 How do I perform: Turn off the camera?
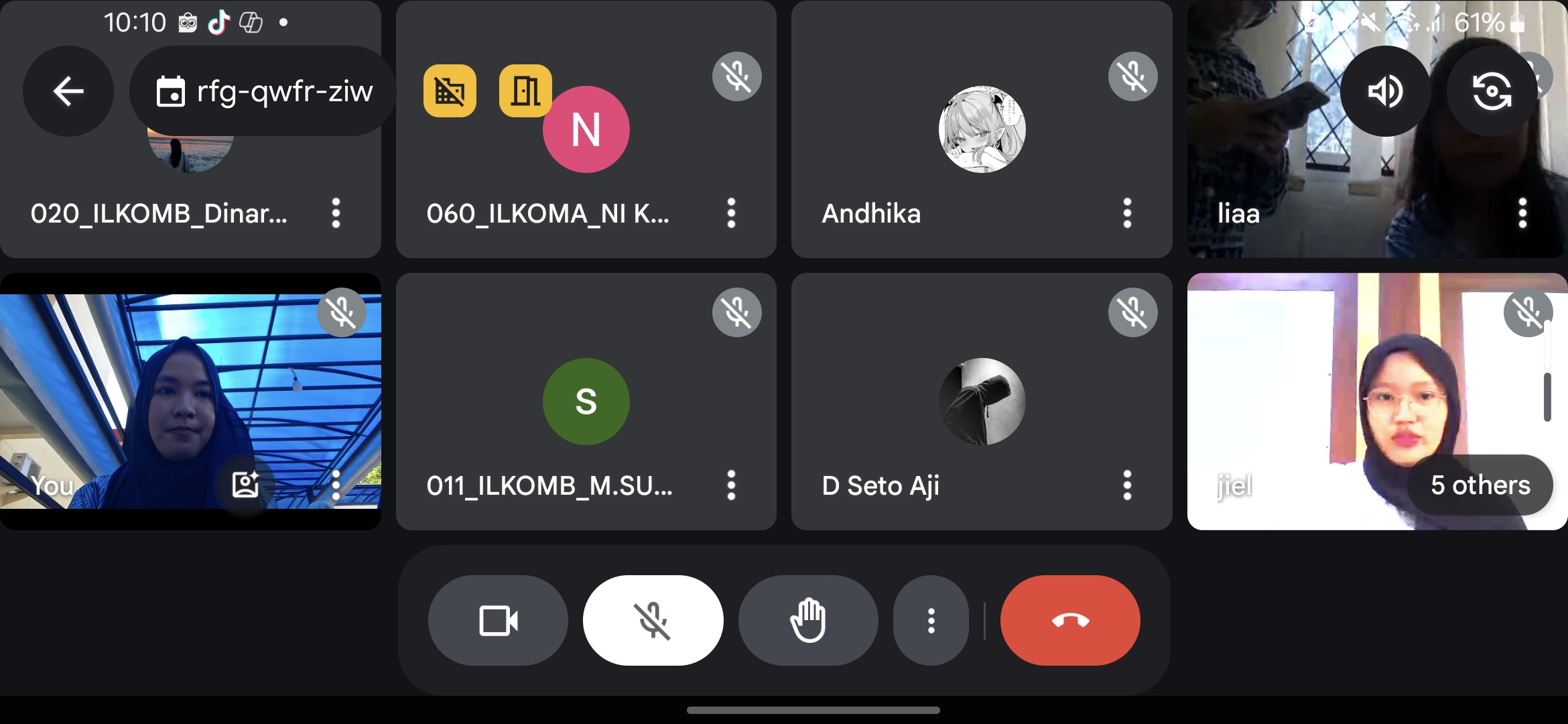pyautogui.click(x=498, y=621)
